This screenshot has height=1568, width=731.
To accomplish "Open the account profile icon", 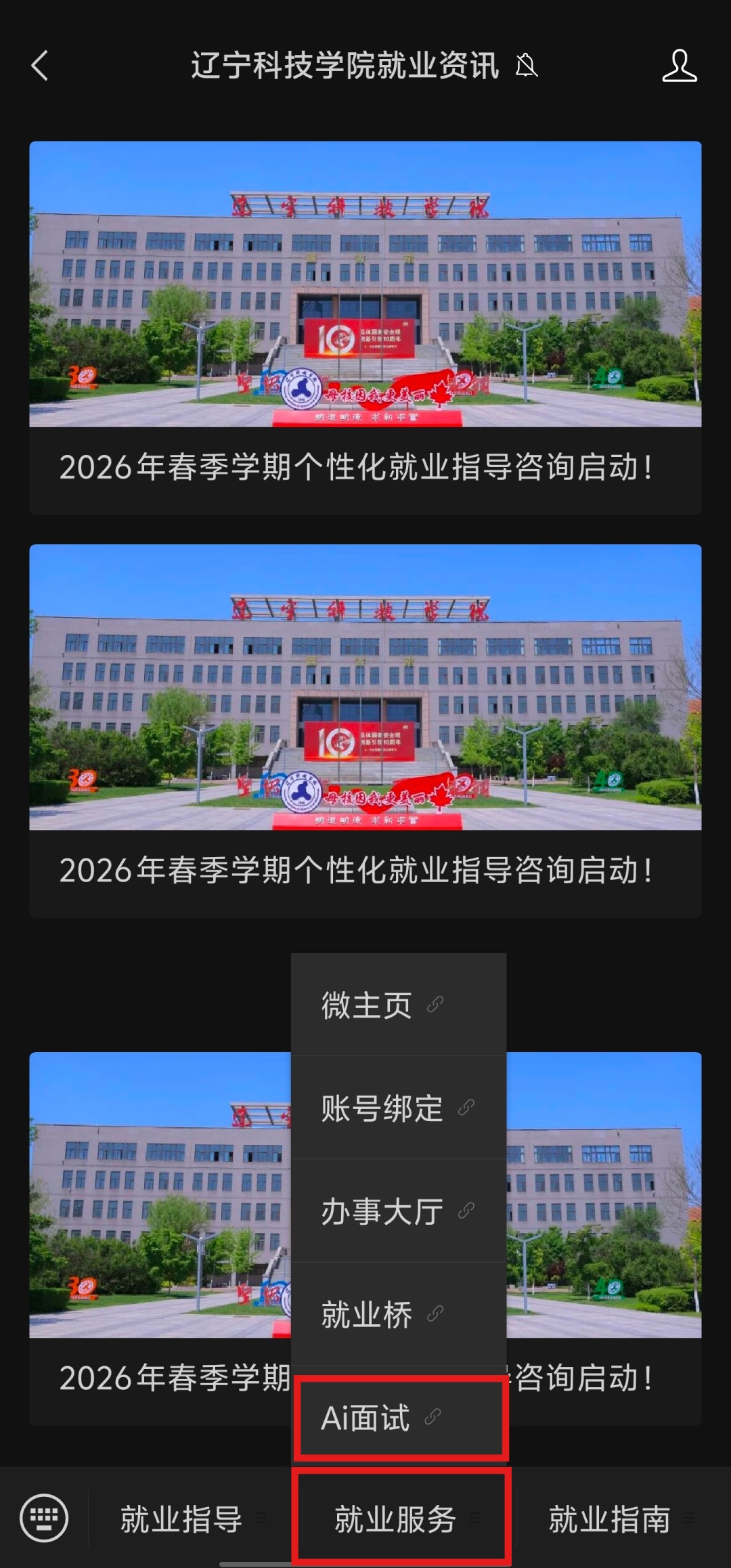I will coord(679,66).
